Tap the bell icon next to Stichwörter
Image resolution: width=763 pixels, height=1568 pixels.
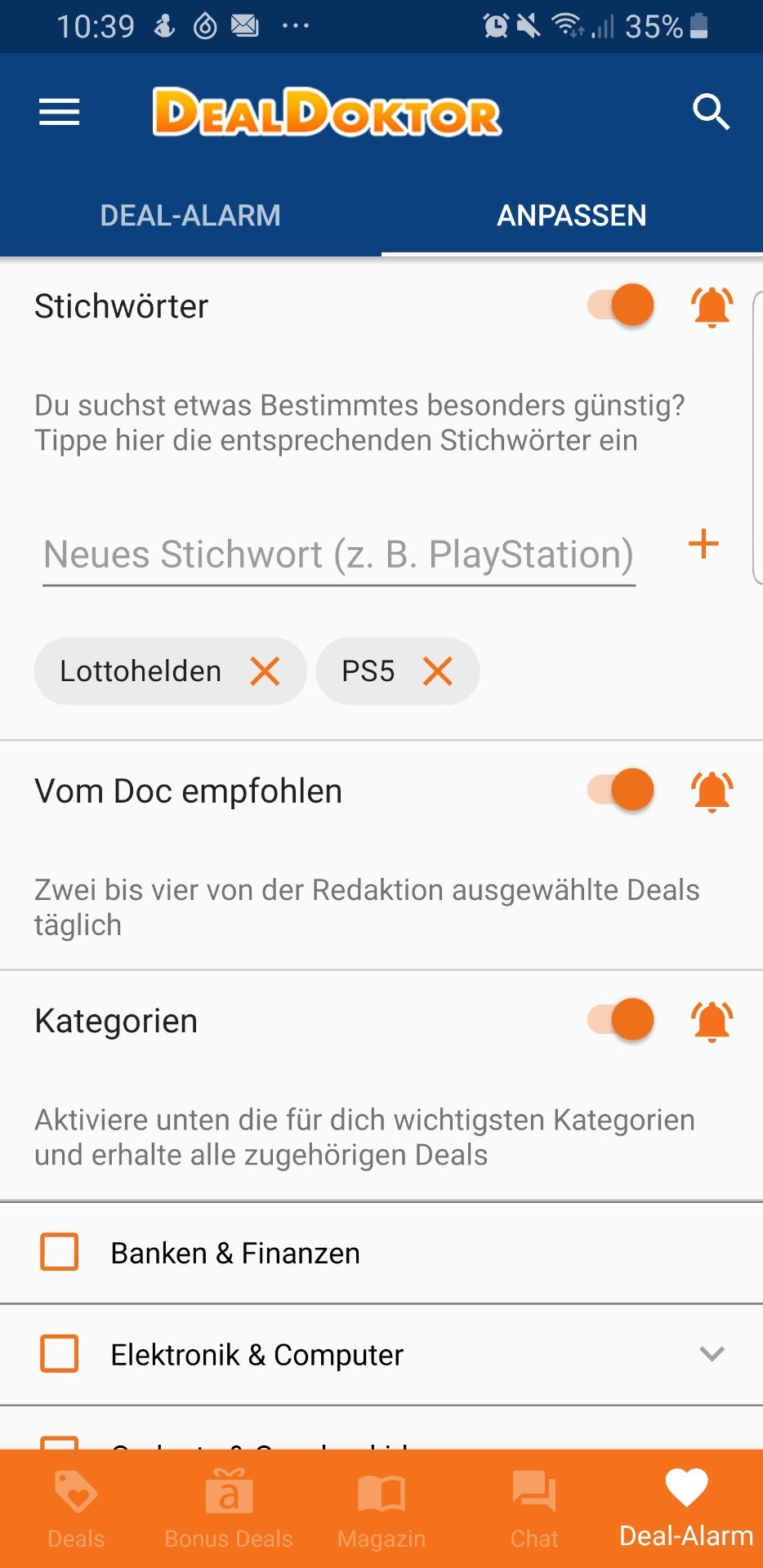point(712,307)
